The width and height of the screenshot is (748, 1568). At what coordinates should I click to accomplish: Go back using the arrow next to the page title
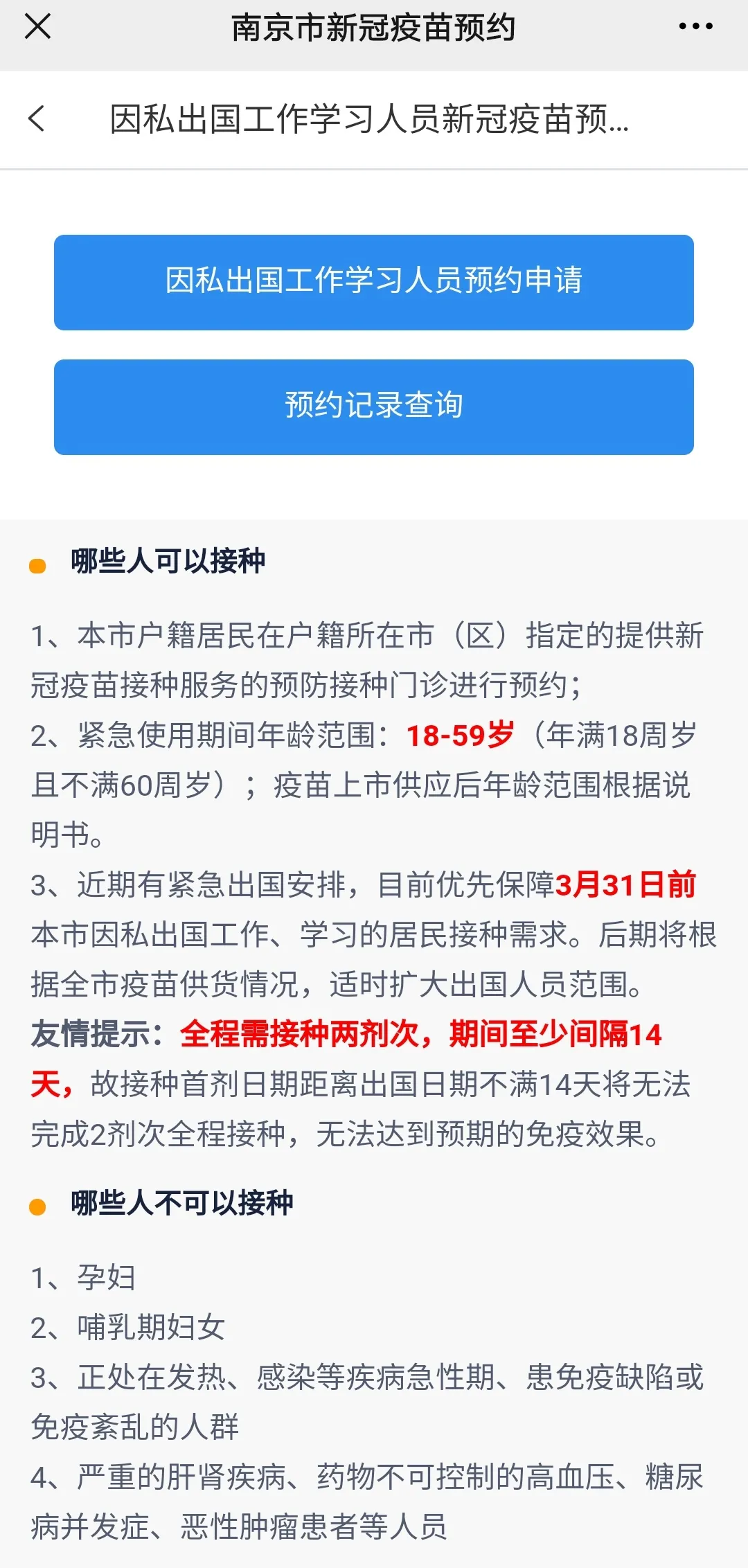pyautogui.click(x=37, y=118)
